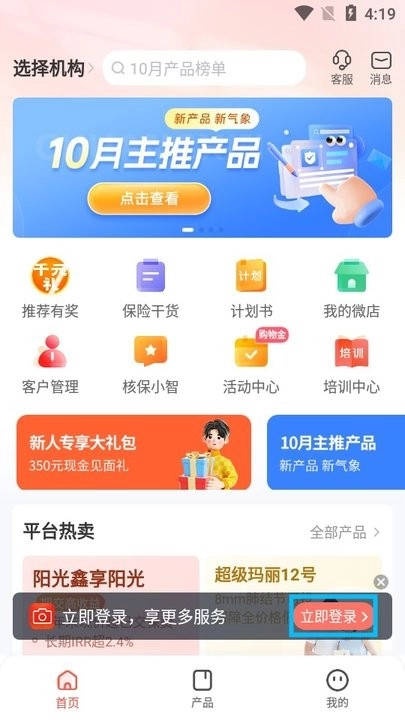View 全部产品 list

tap(345, 532)
